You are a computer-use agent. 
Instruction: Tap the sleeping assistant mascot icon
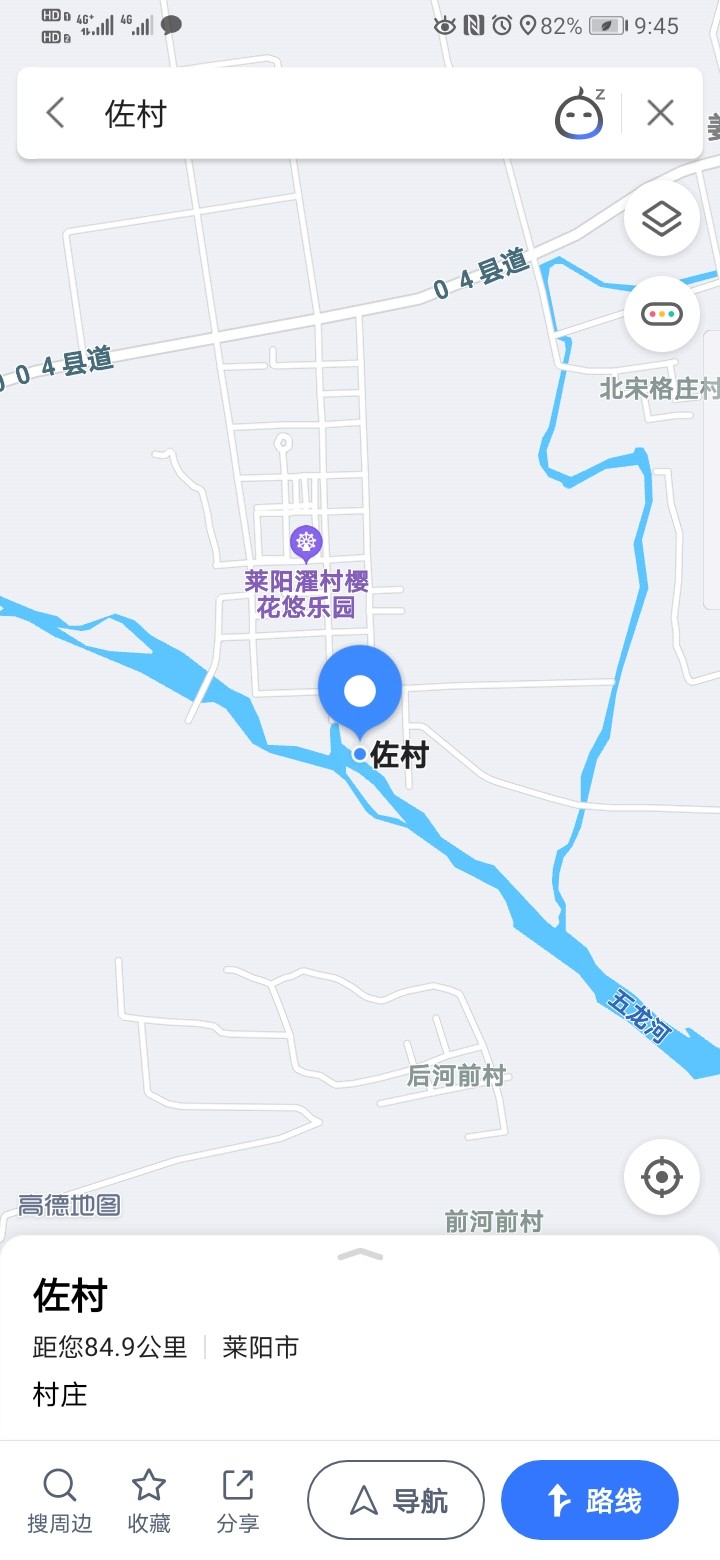(578, 112)
